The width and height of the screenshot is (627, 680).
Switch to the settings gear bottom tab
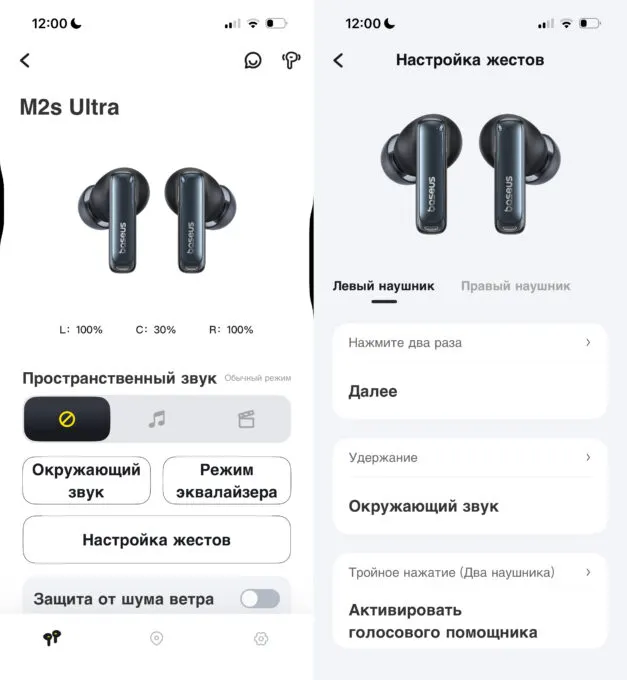261,638
